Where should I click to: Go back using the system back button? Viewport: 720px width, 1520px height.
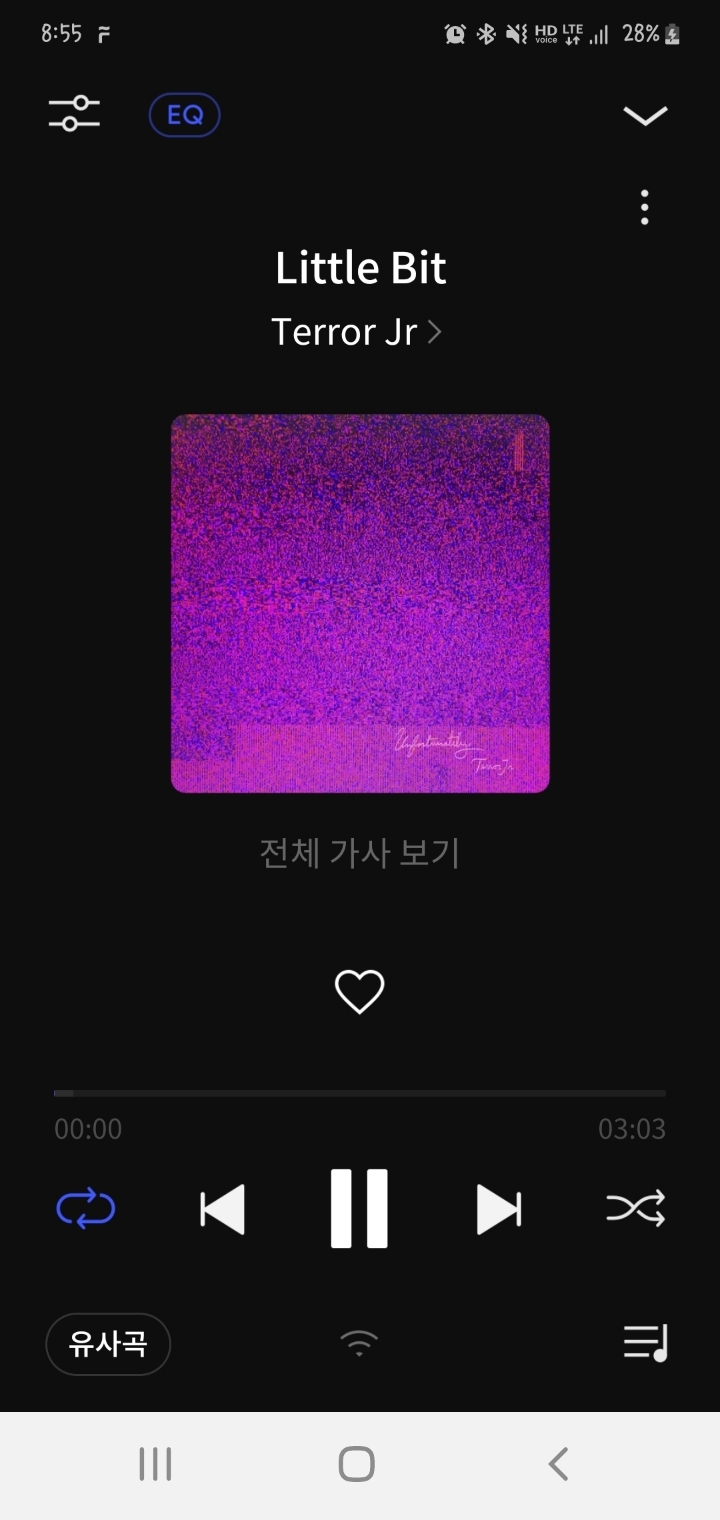tap(558, 1464)
